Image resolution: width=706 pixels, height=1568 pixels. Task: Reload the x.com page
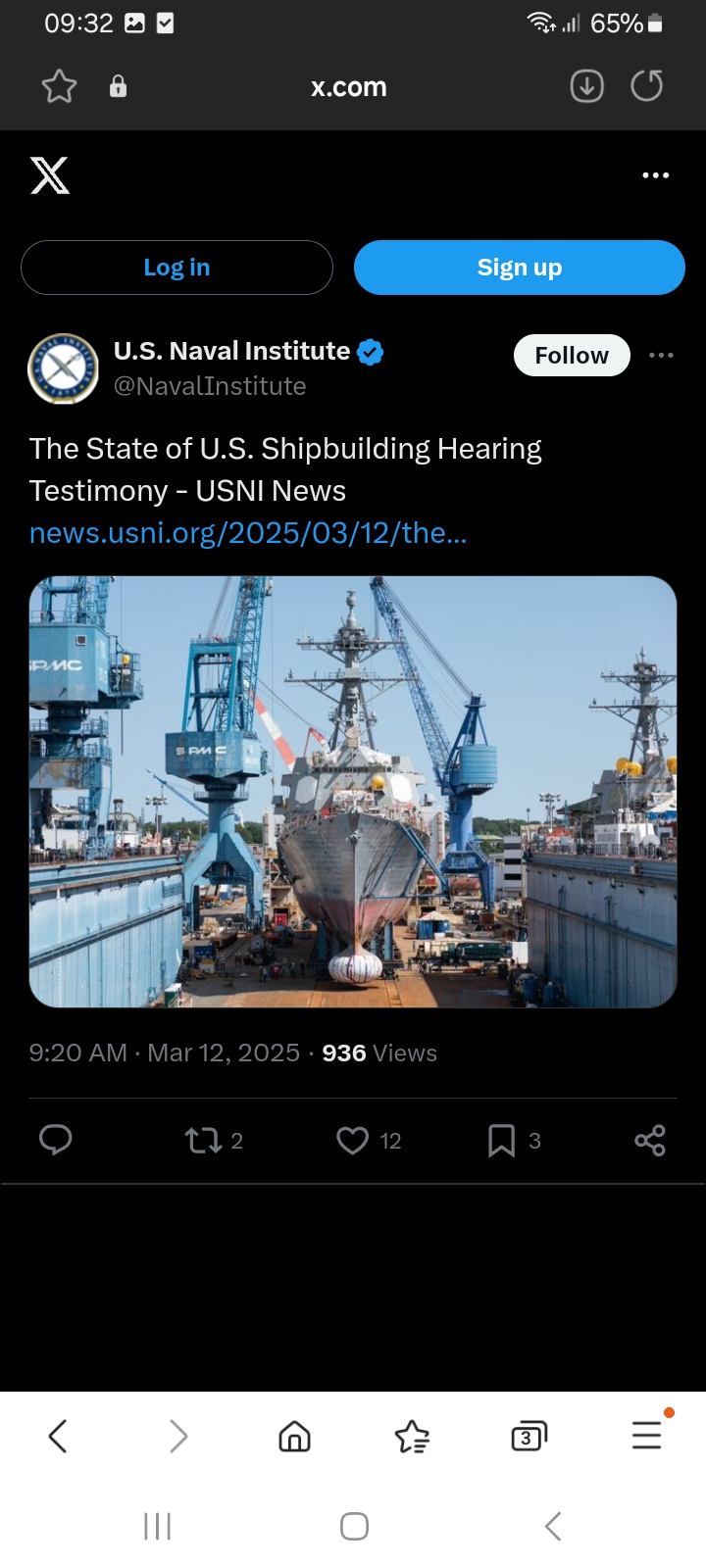(646, 86)
